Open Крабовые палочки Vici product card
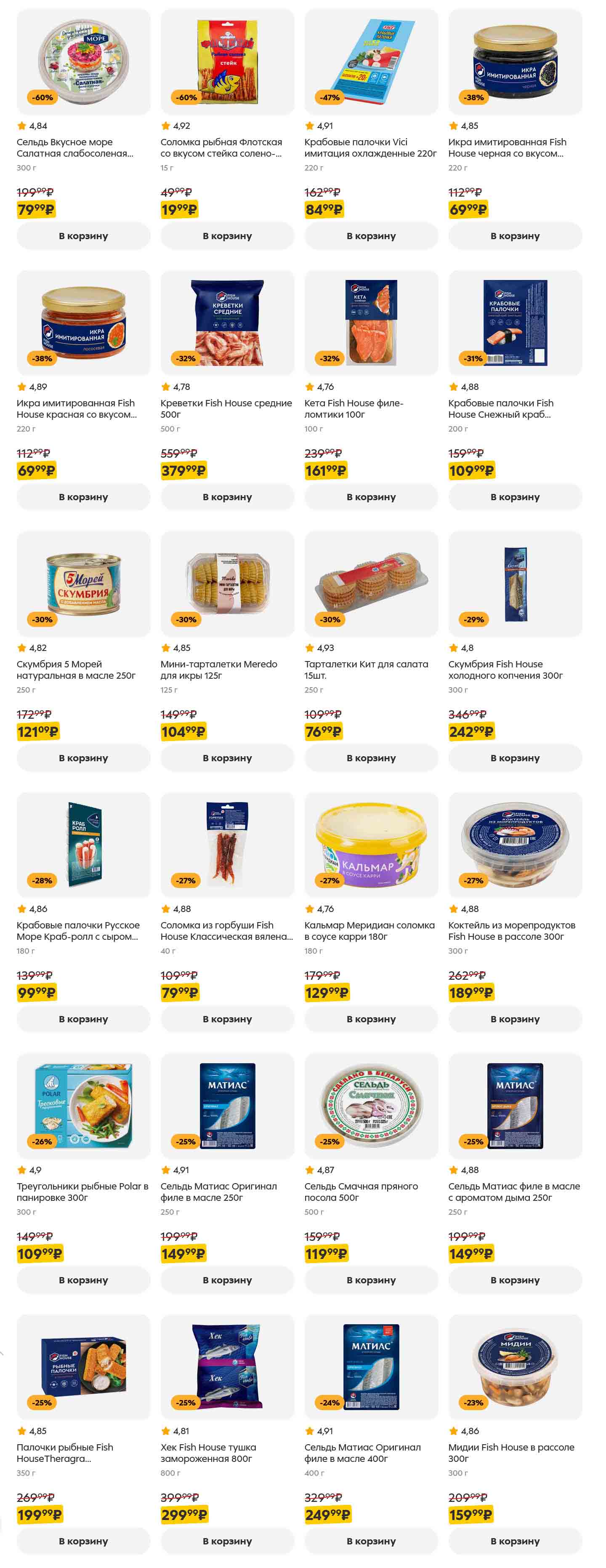The image size is (606, 1568). point(370,148)
